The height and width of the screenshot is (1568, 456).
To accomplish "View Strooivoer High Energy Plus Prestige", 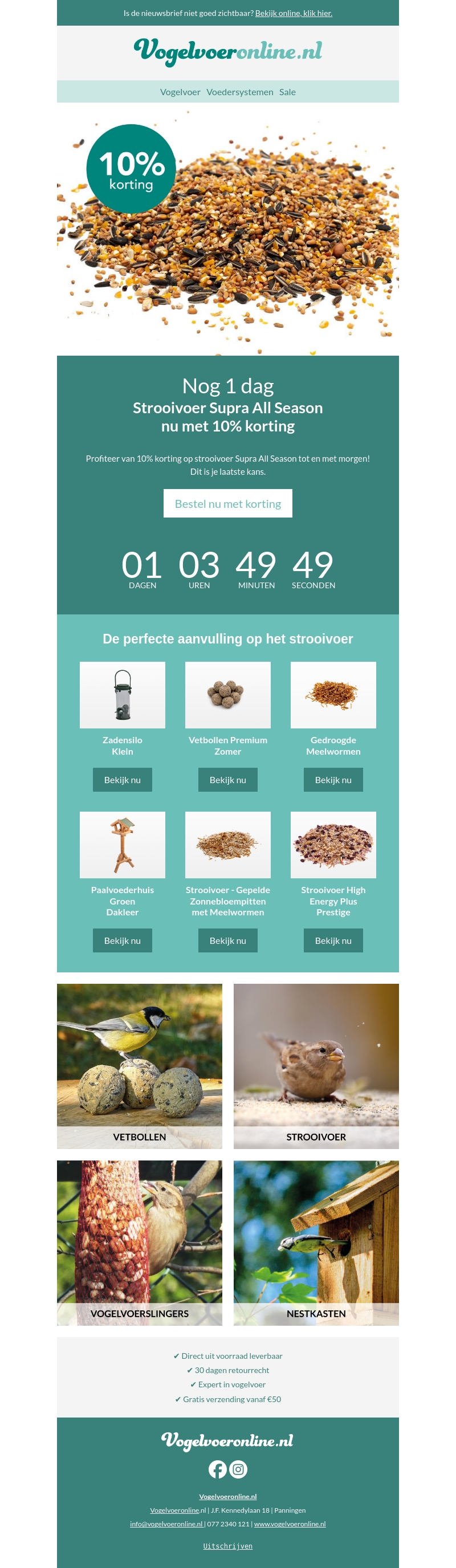I will [333, 940].
